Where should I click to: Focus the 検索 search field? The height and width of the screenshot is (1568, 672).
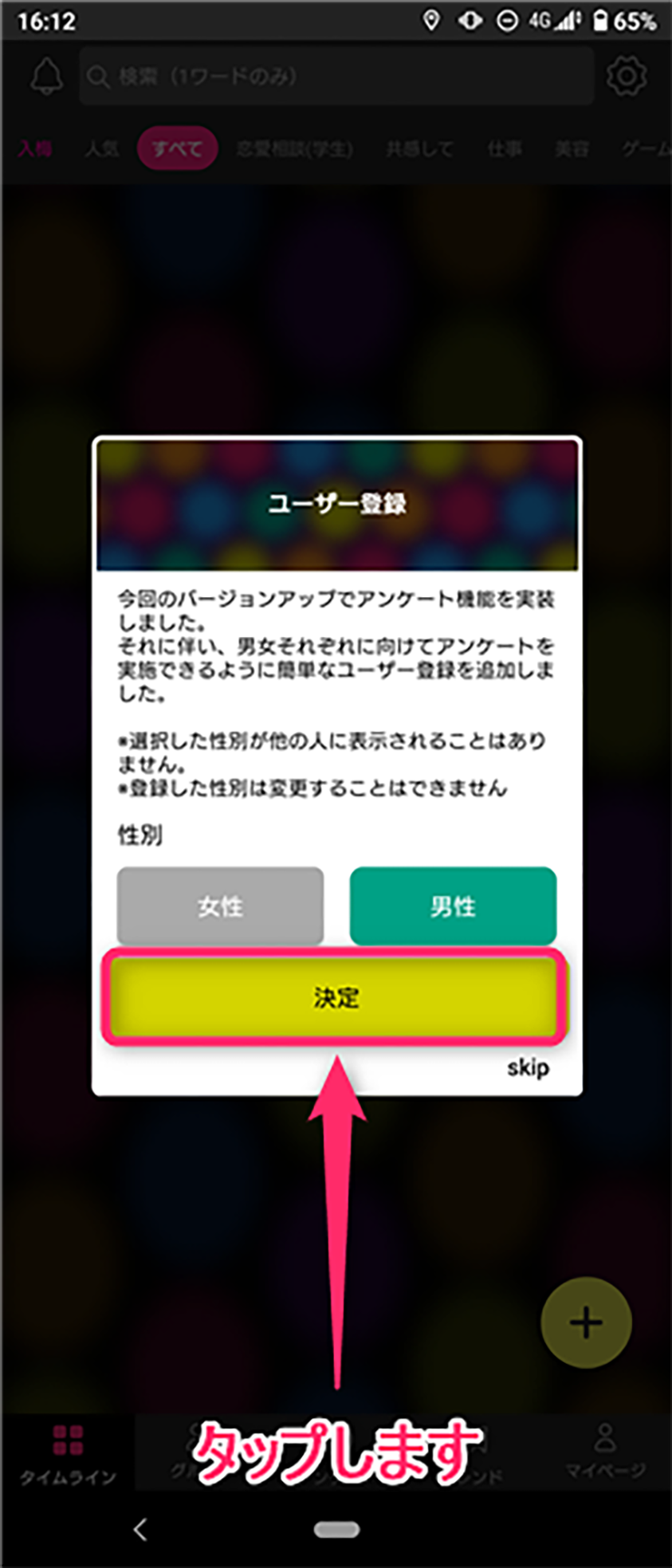click(335, 77)
